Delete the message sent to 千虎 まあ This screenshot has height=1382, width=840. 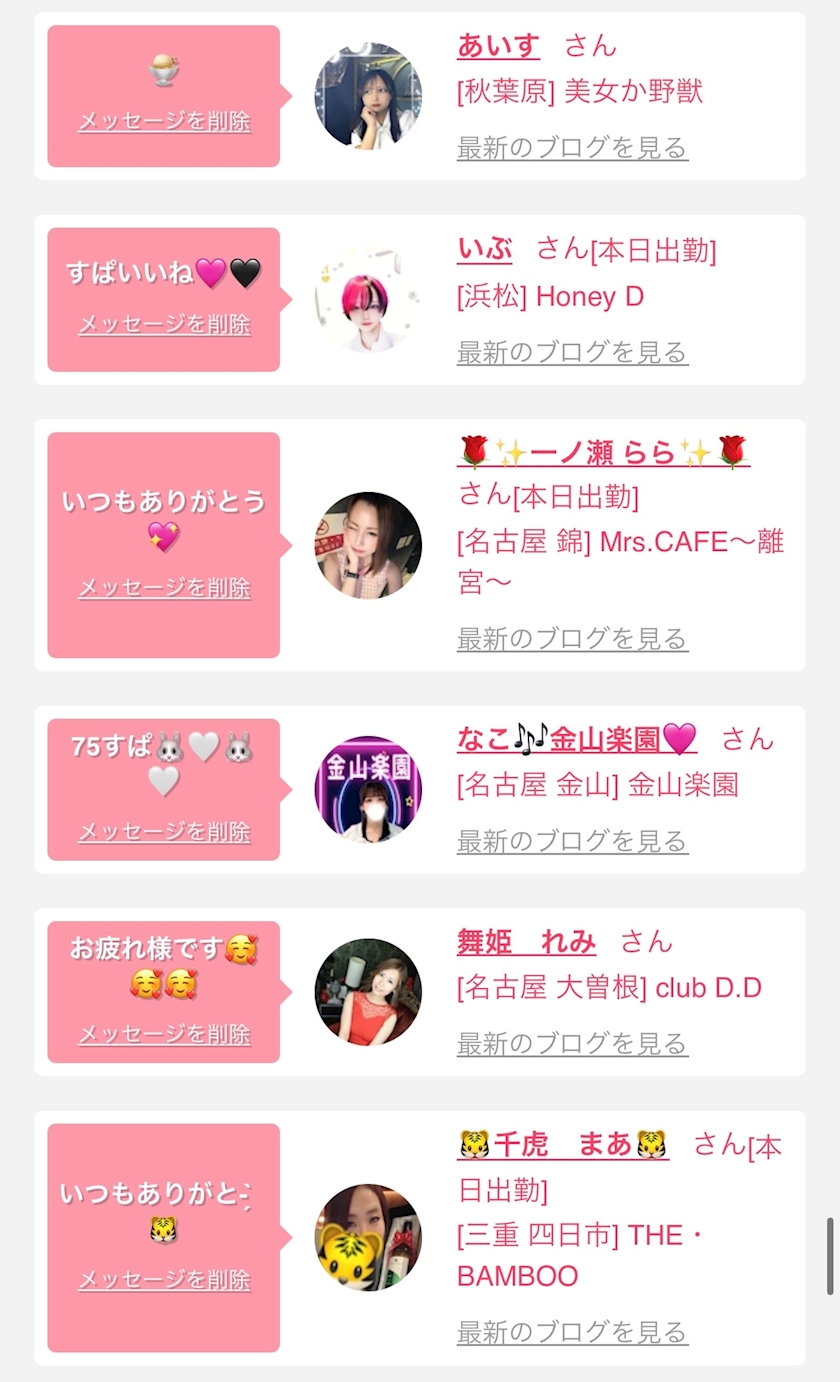coord(164,1279)
